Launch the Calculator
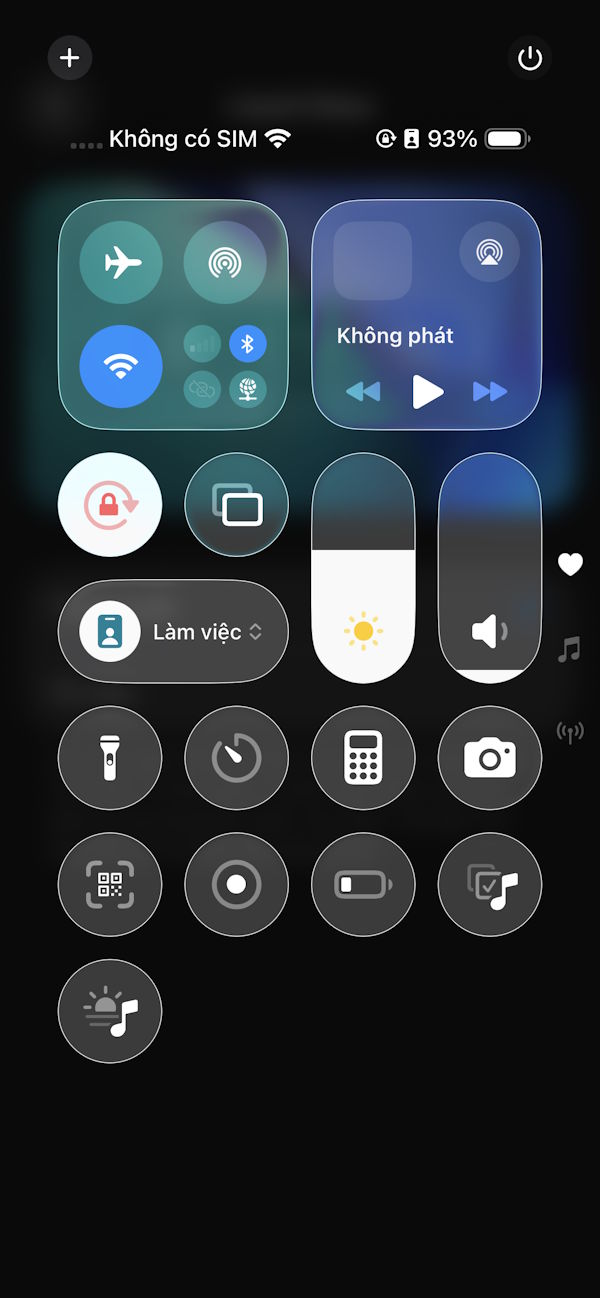This screenshot has width=600, height=1298. click(x=363, y=758)
